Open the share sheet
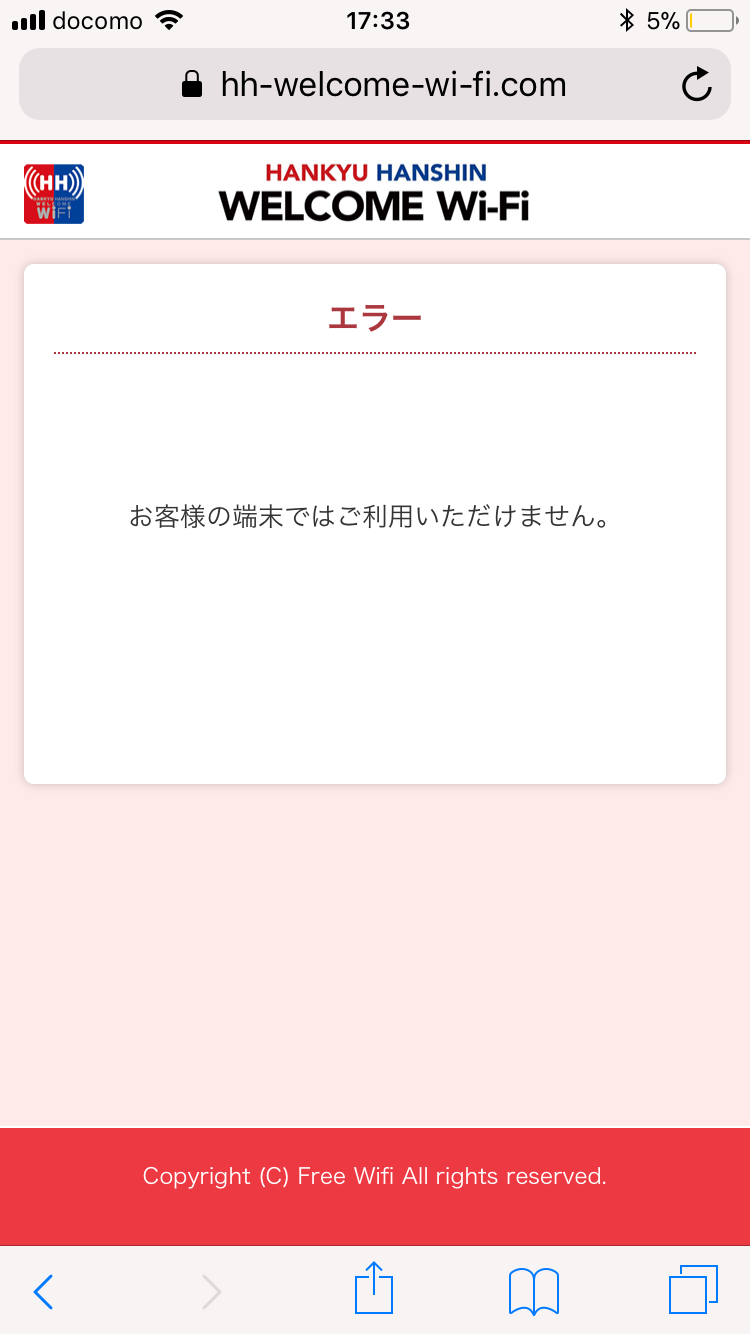 click(374, 1288)
